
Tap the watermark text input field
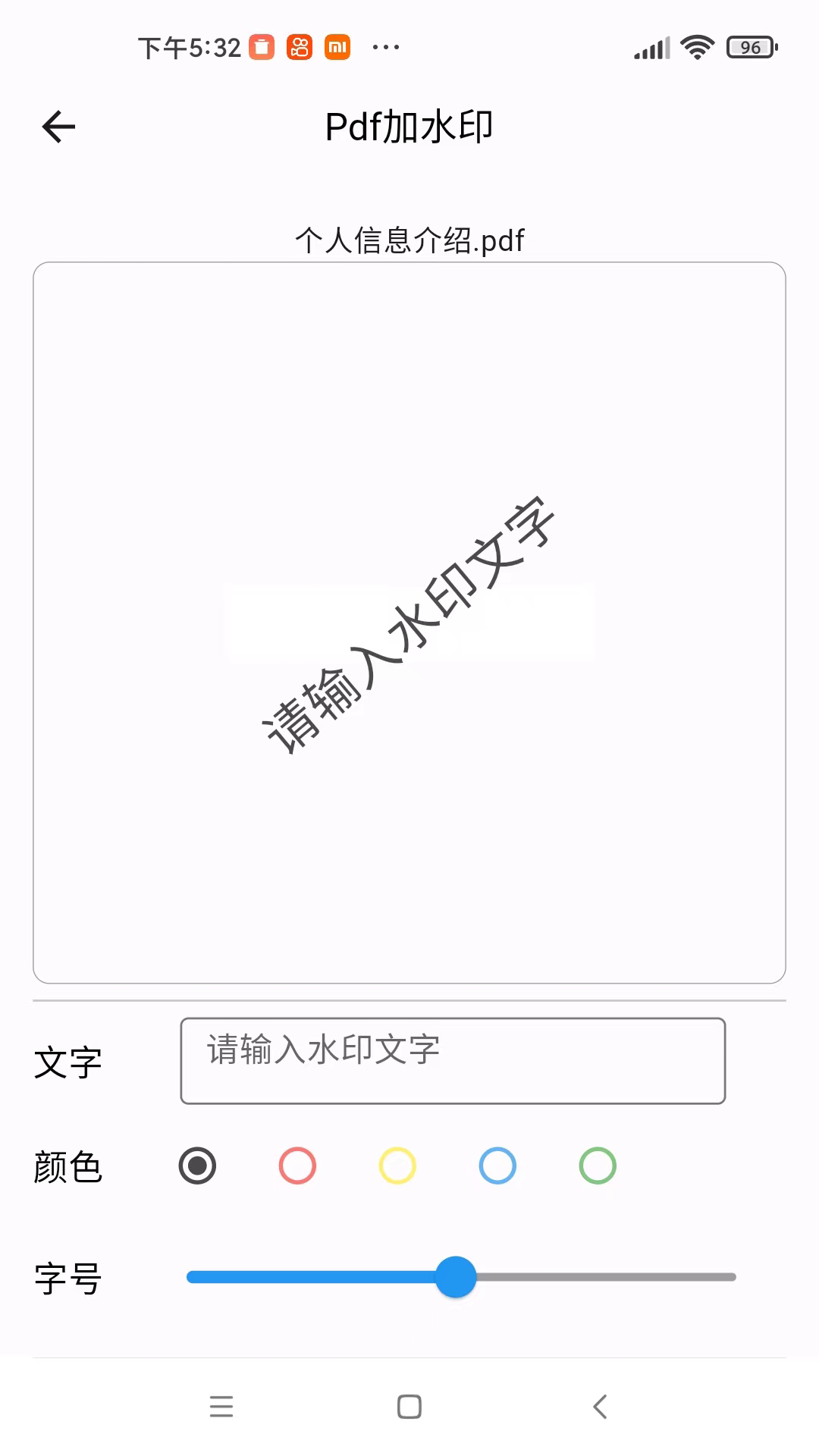[x=453, y=1061]
